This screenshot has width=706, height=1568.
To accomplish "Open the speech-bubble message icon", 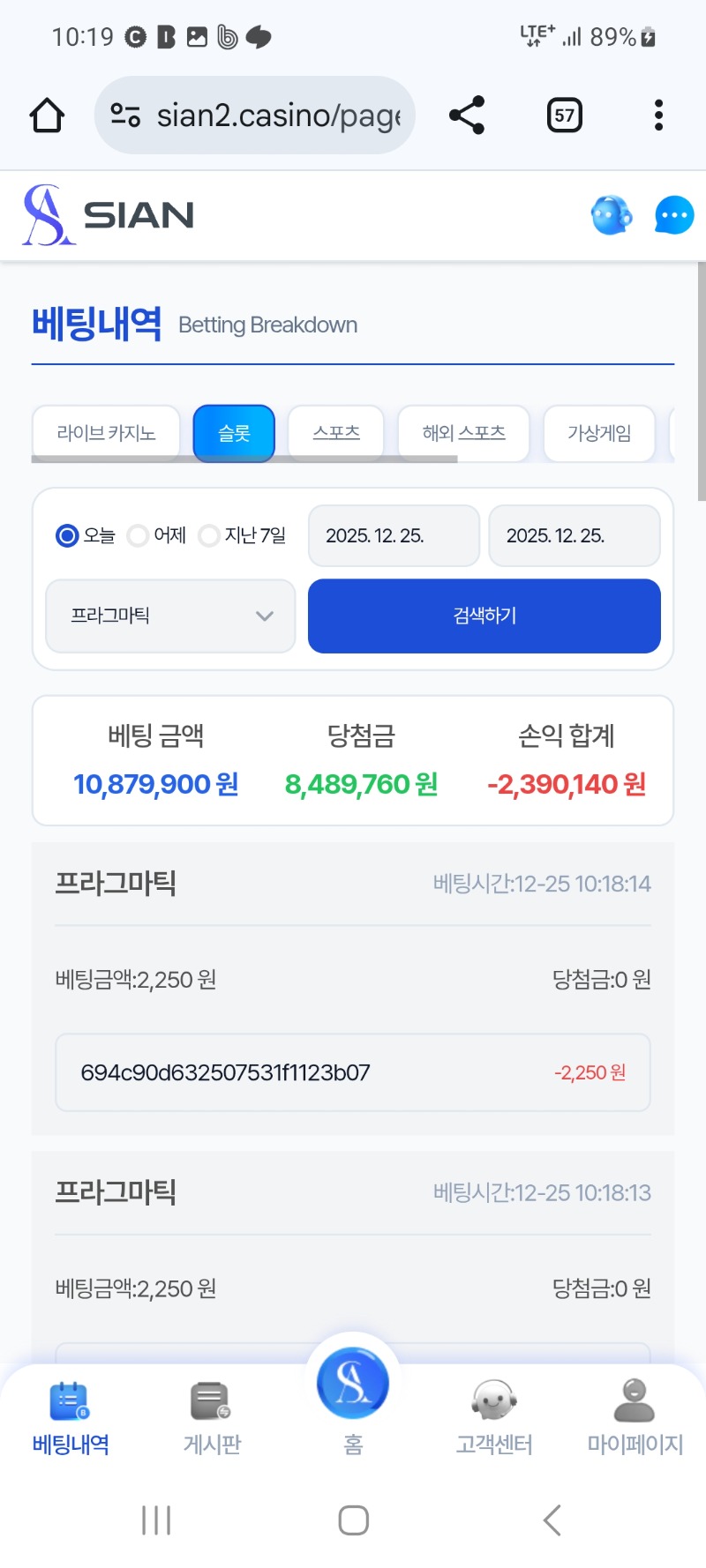I will (x=674, y=215).
